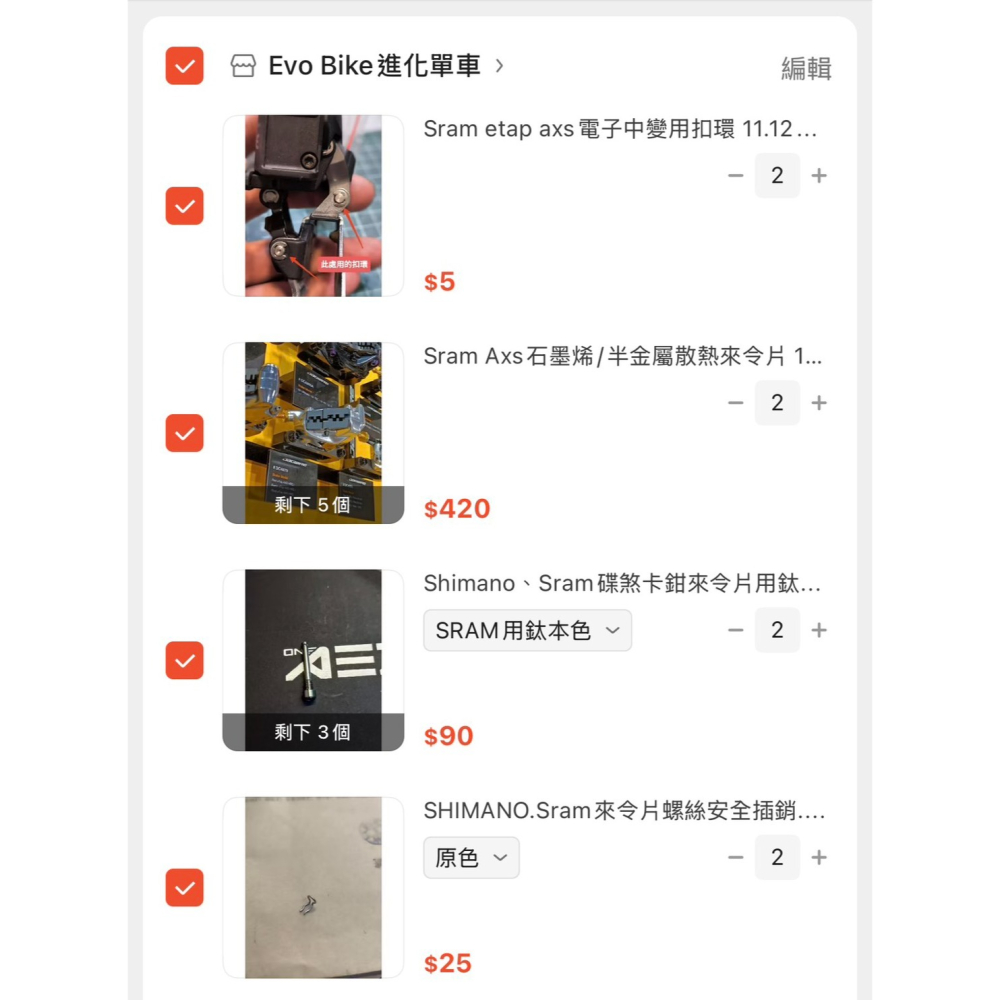This screenshot has width=1000, height=1000.
Task: Uncheck the SHIMANO.Sram 螺絲安全插銷 item
Action: tap(184, 887)
